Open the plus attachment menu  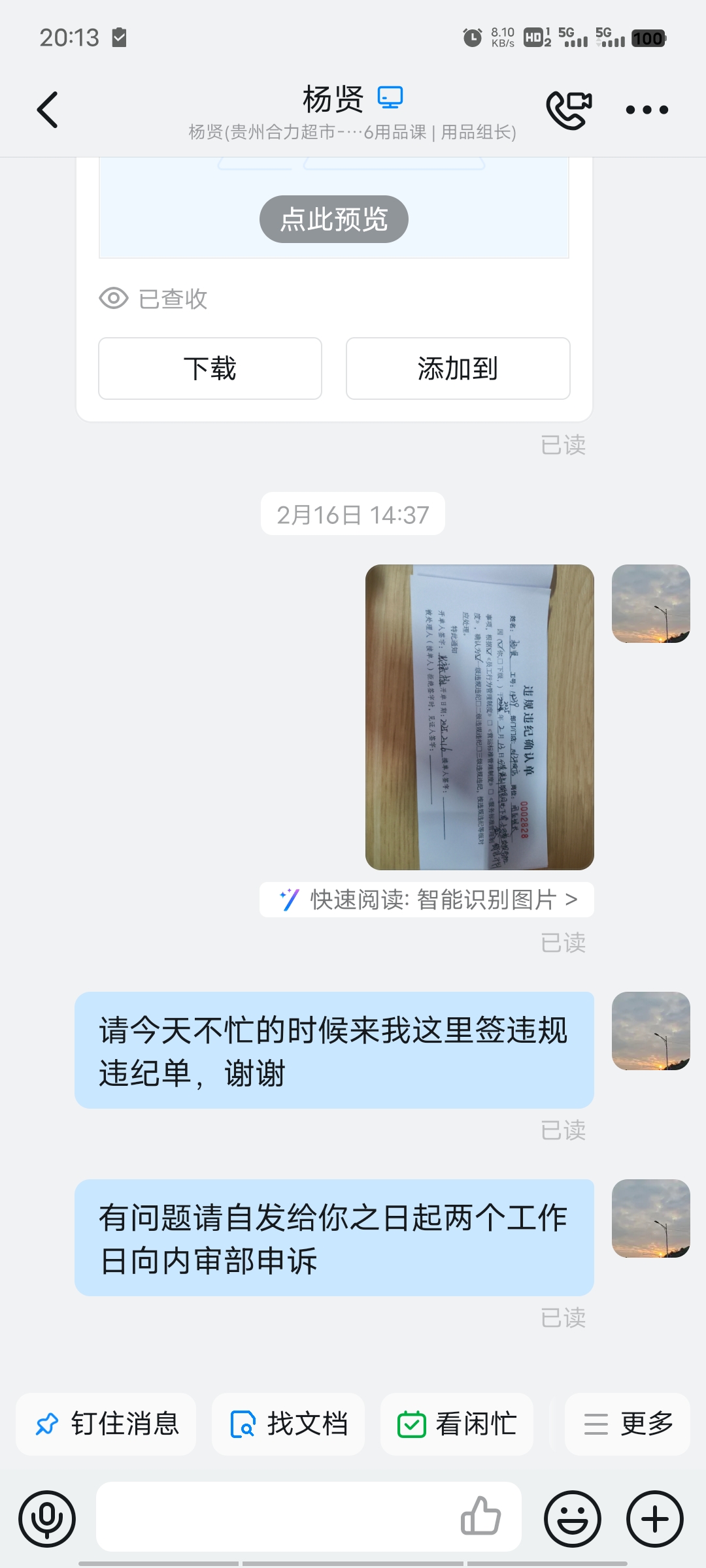point(655,1518)
